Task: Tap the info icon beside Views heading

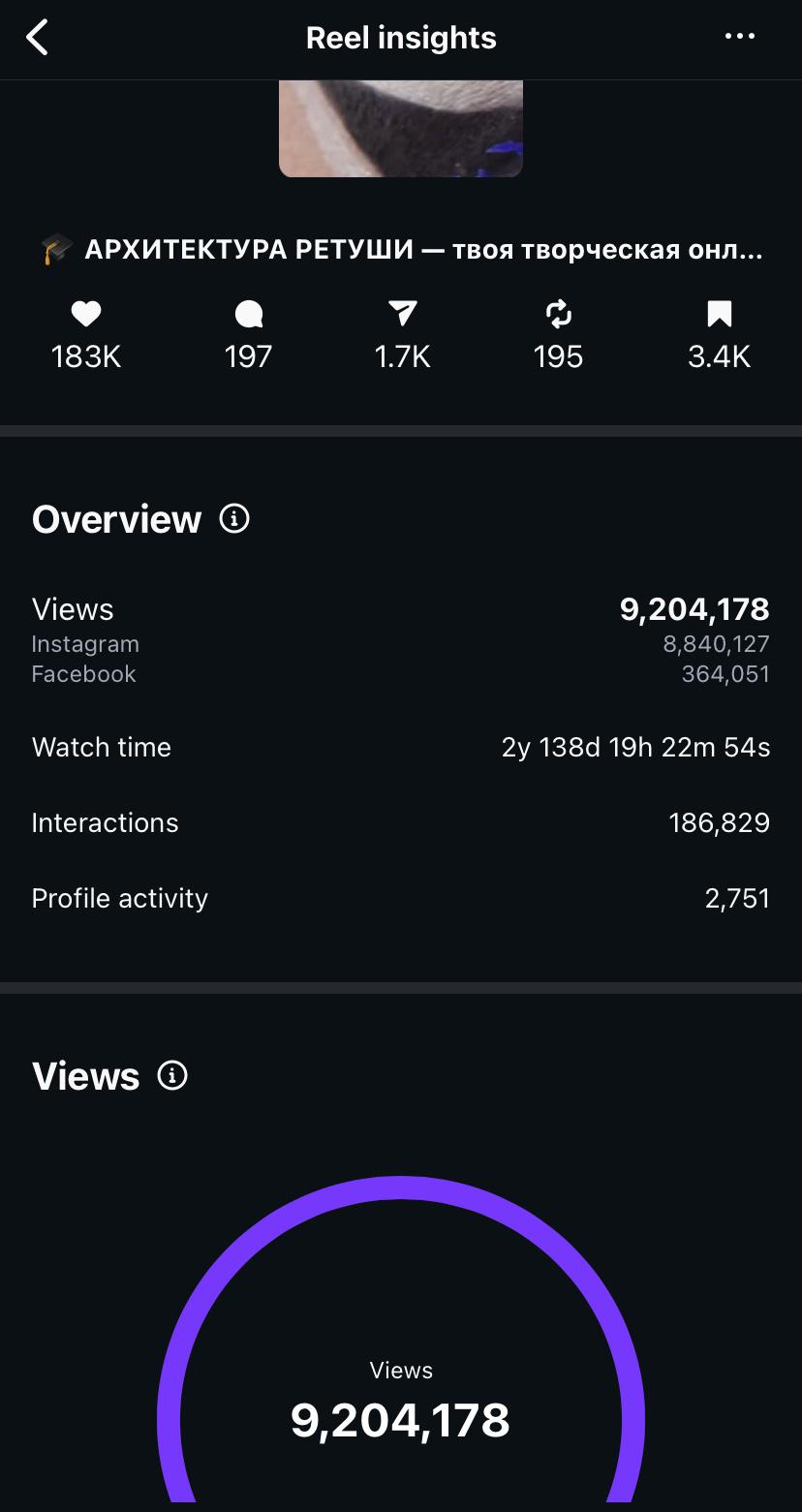Action: (x=172, y=1075)
